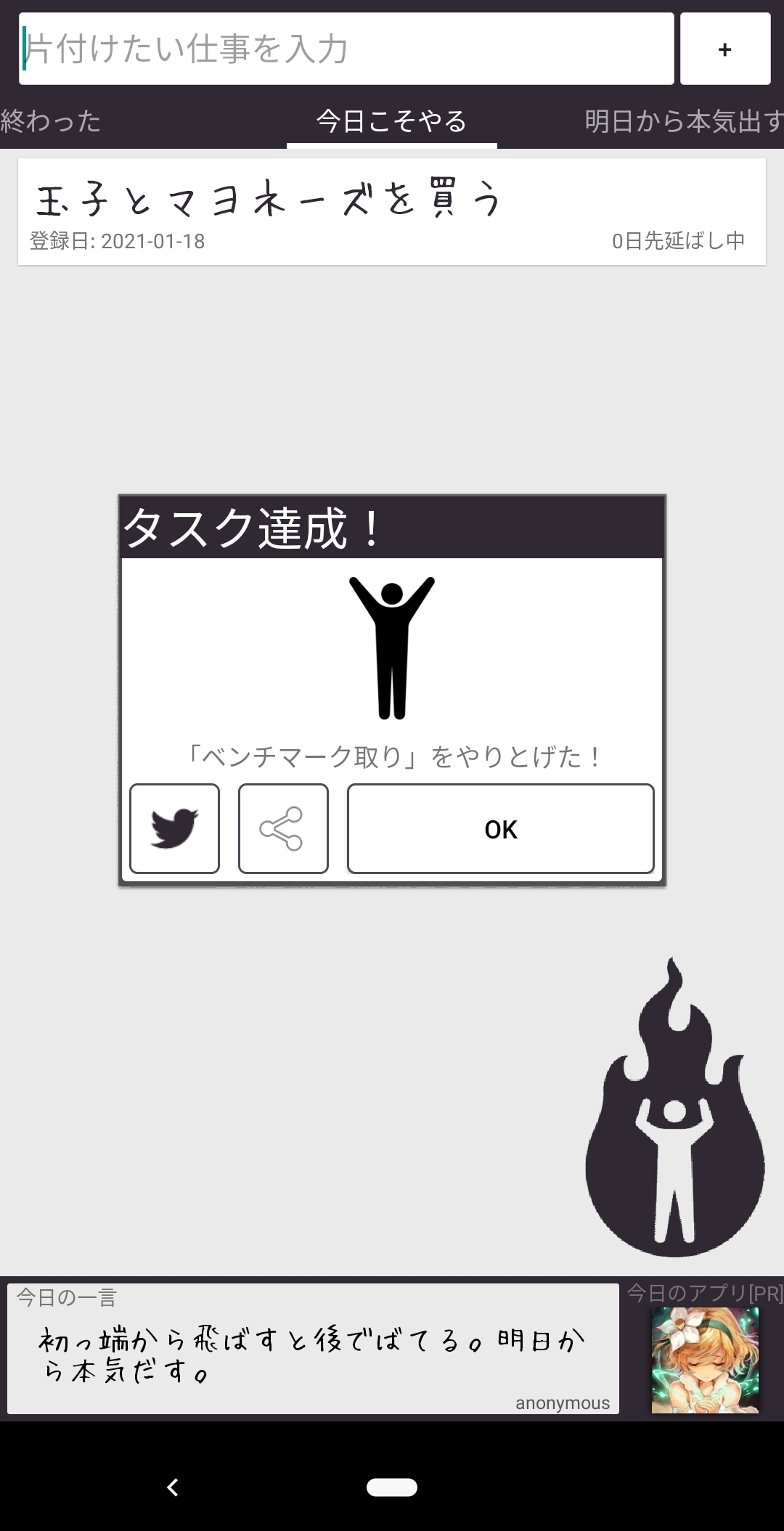Screen dimensions: 784x1531
Task: Tweet the completed task via Twitter icon
Action: pos(174,828)
